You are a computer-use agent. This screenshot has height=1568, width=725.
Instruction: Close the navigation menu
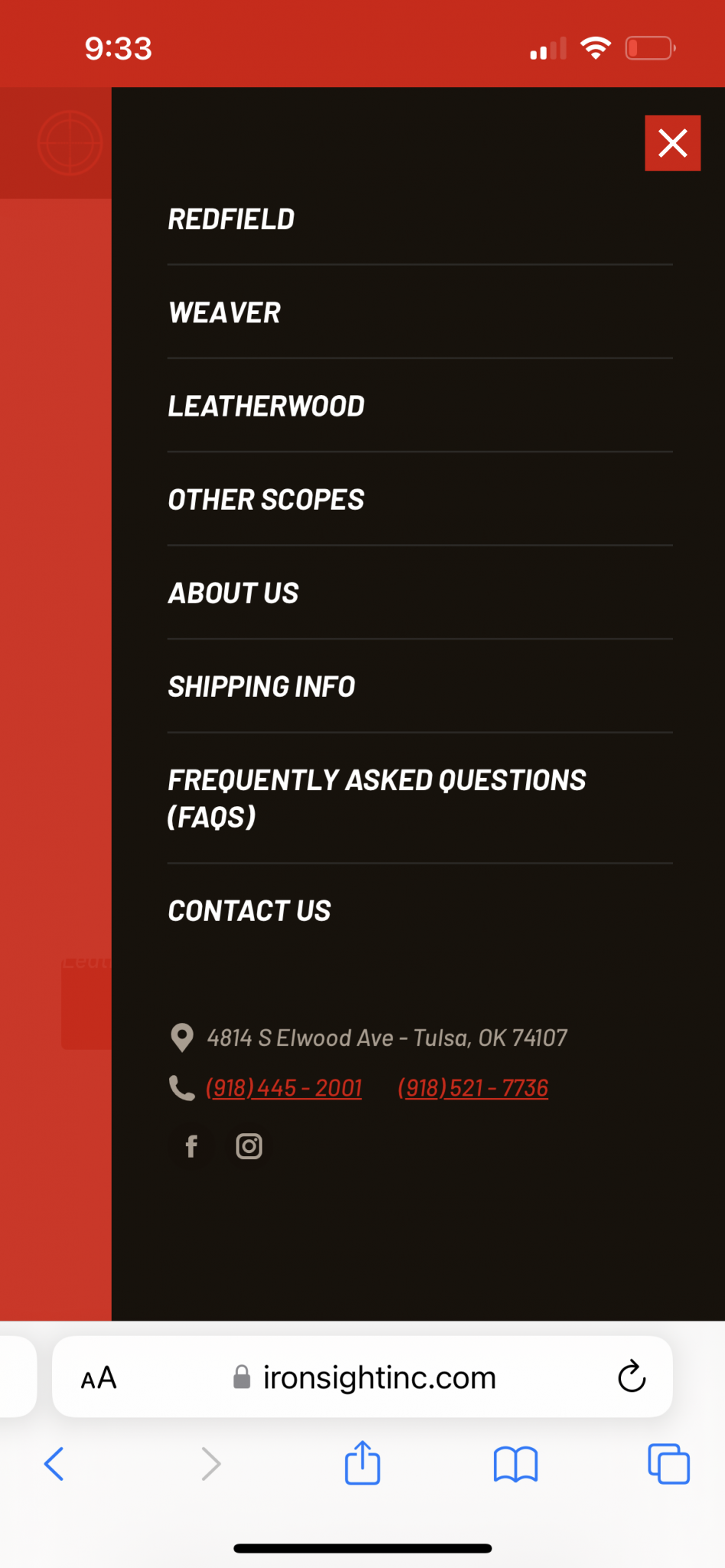pyautogui.click(x=672, y=143)
